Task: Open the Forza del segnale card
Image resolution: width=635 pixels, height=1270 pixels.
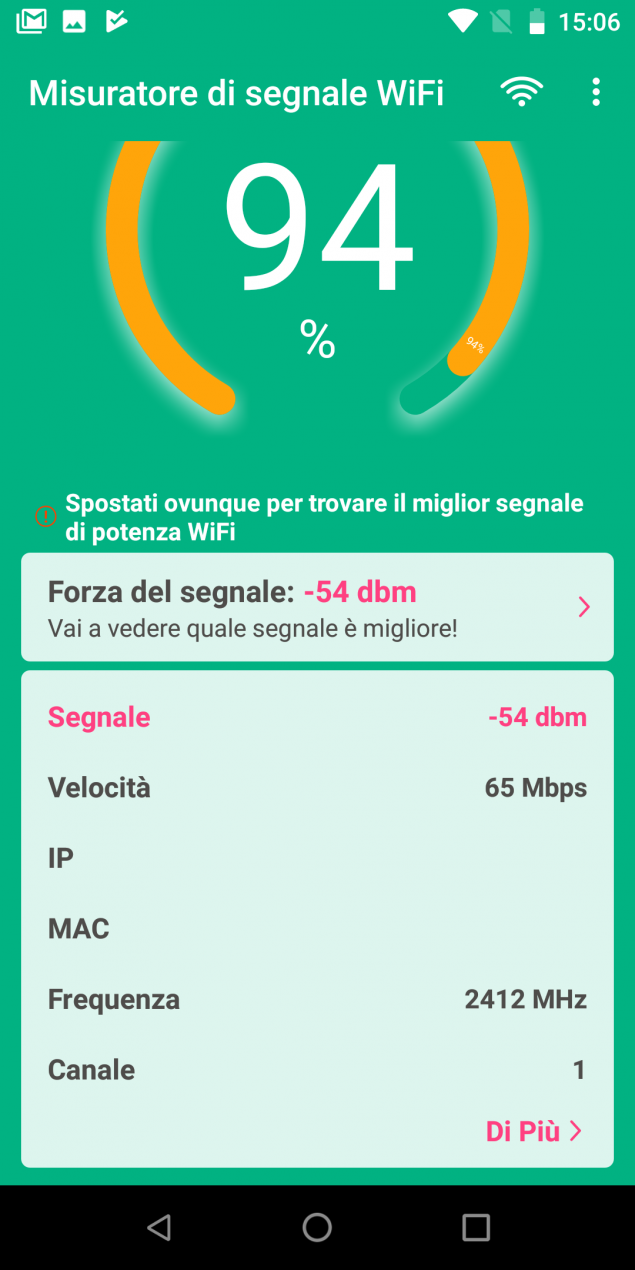Action: [x=317, y=607]
